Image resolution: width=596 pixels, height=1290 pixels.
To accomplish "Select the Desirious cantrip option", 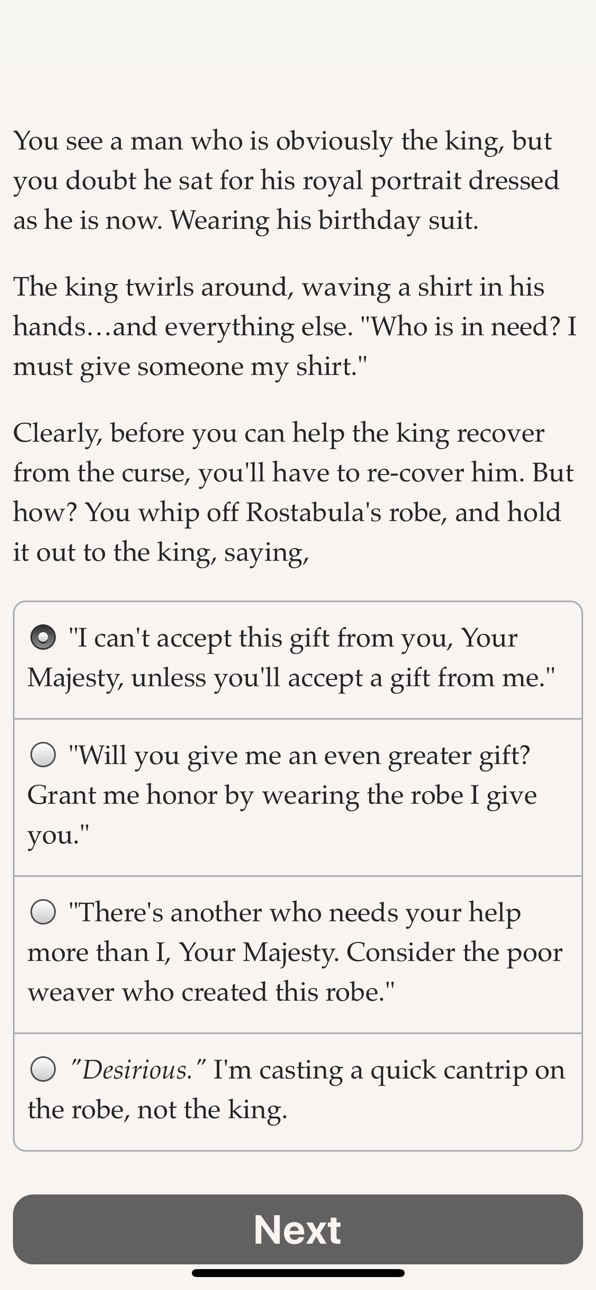I will tap(298, 1091).
